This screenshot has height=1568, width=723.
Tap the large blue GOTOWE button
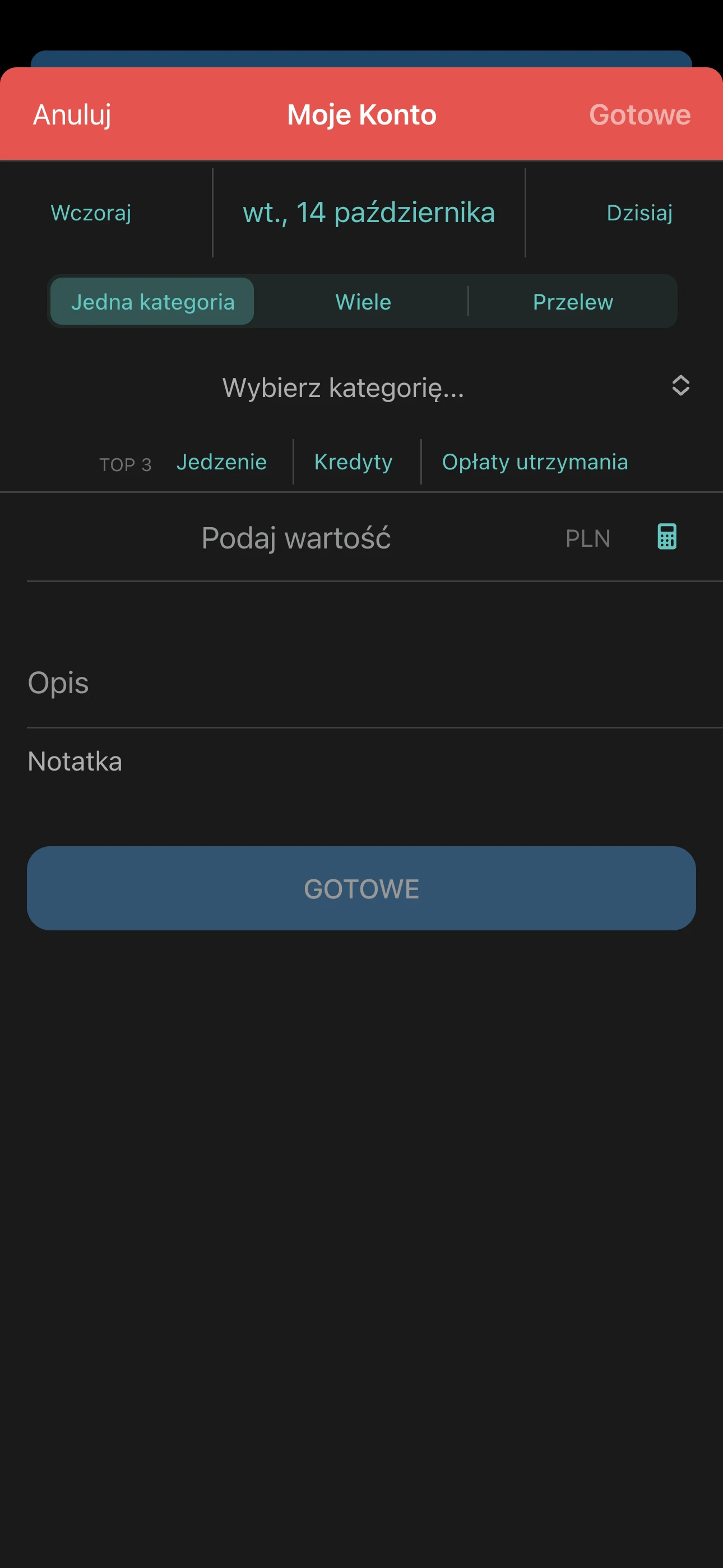(x=361, y=888)
